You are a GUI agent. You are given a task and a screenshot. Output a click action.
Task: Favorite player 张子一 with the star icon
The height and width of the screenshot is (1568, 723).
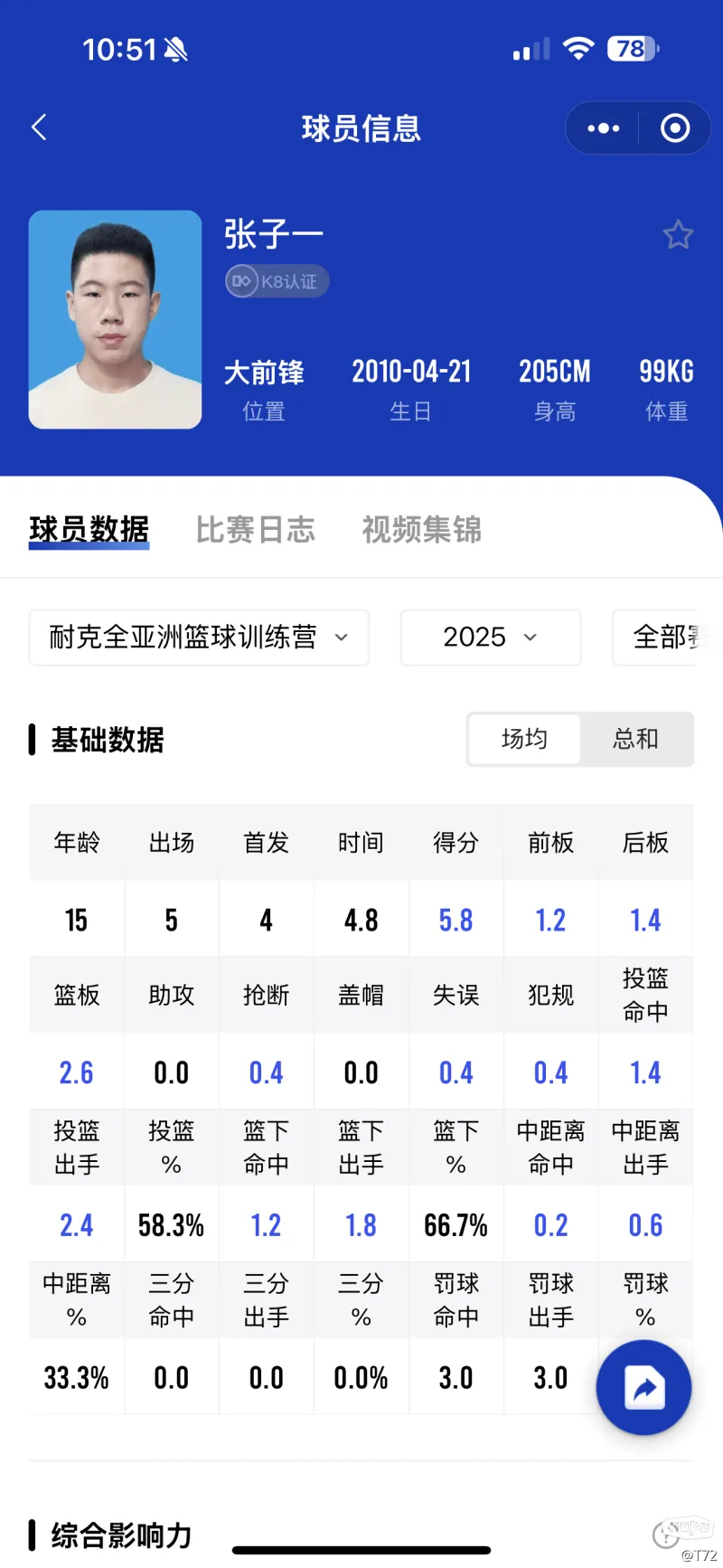[x=678, y=235]
